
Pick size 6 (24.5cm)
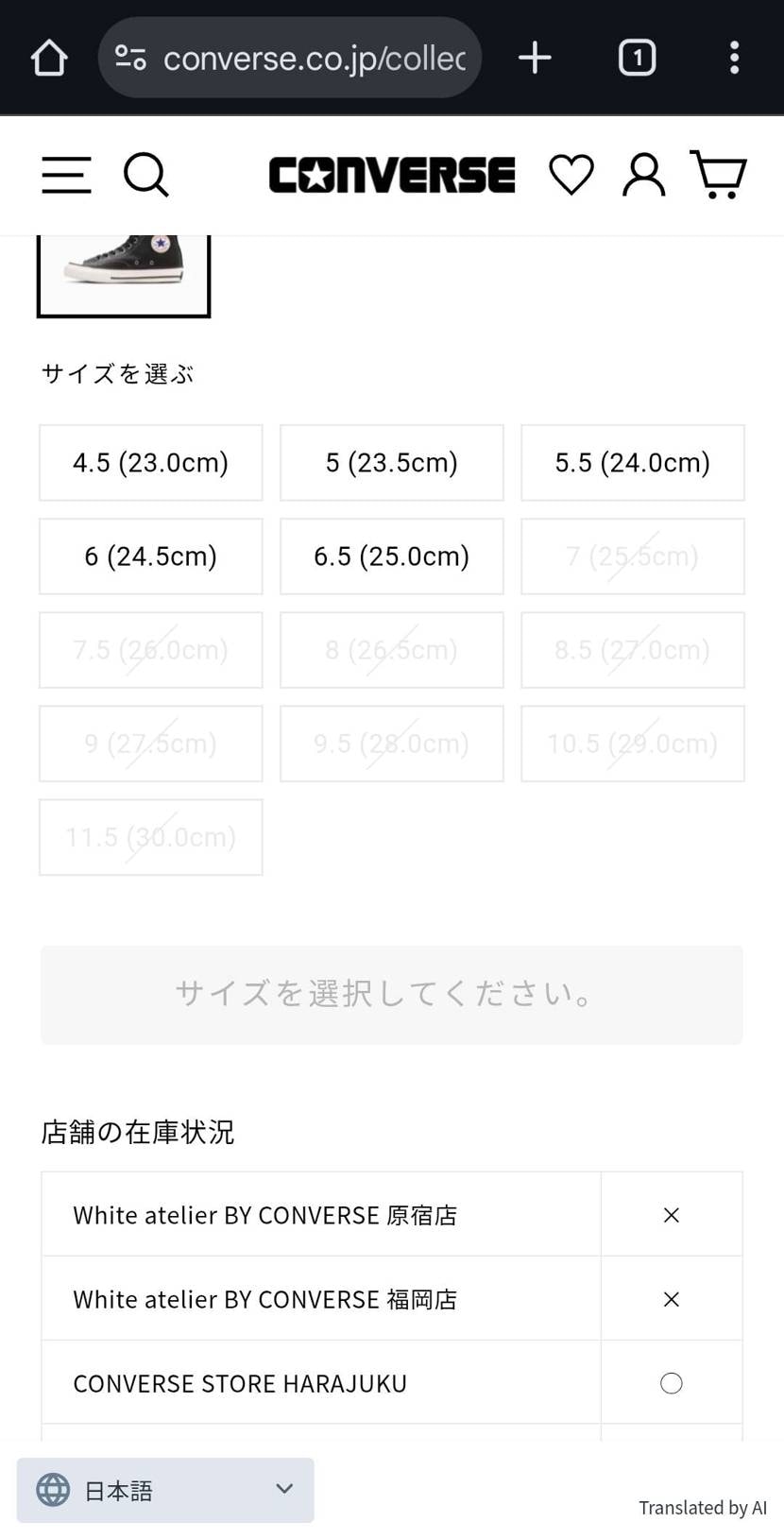[x=151, y=556]
